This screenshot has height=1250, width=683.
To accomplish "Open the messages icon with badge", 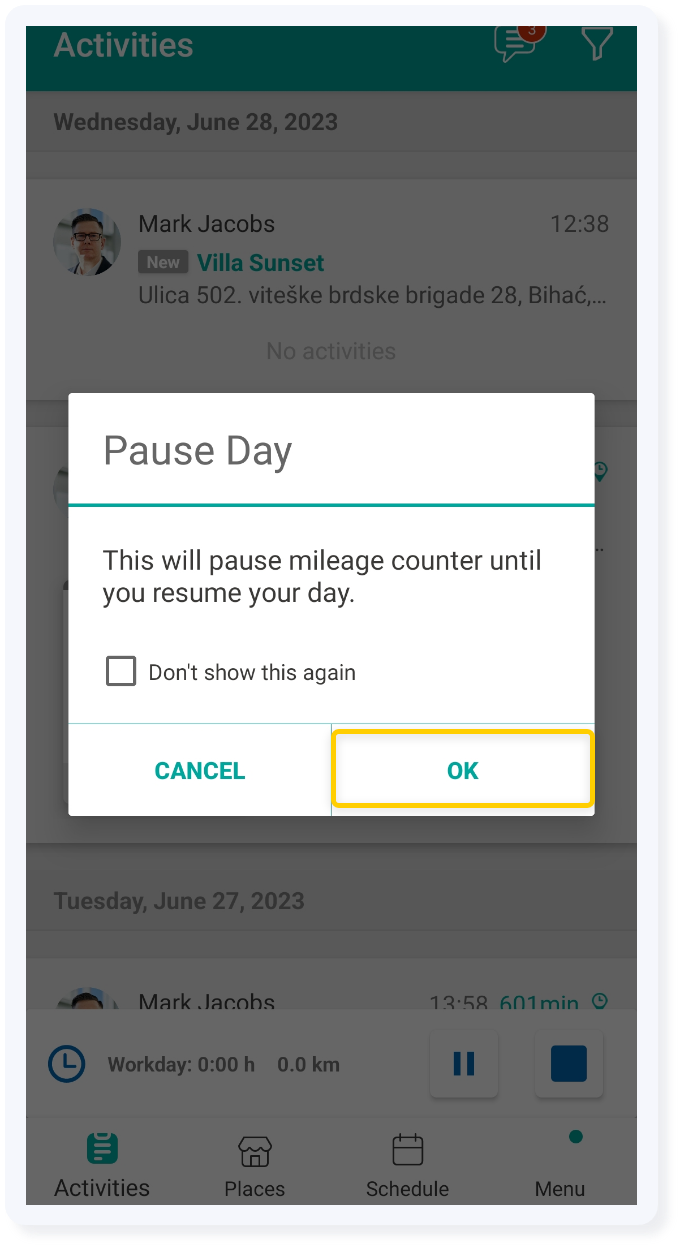I will [516, 43].
